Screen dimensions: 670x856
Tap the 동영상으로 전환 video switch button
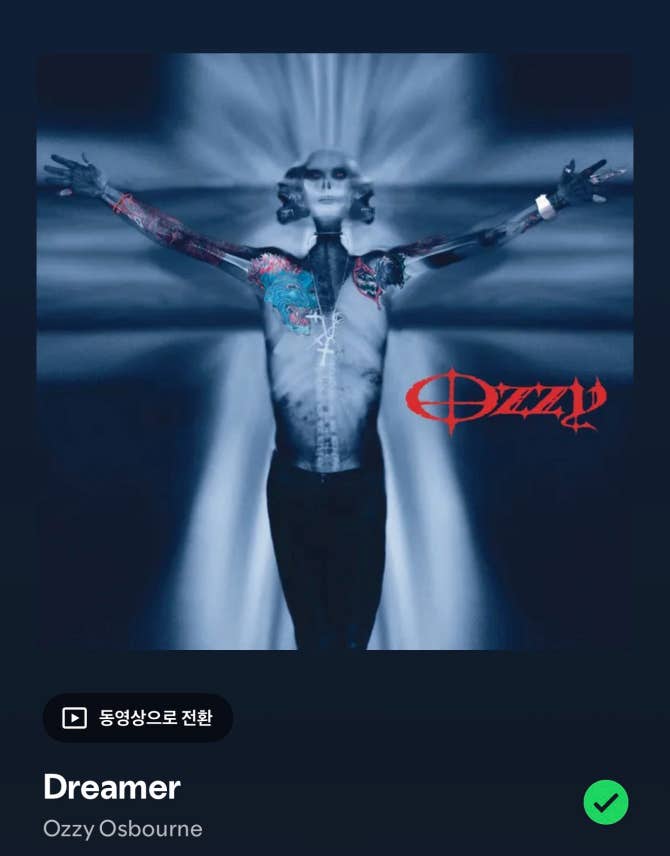click(138, 718)
